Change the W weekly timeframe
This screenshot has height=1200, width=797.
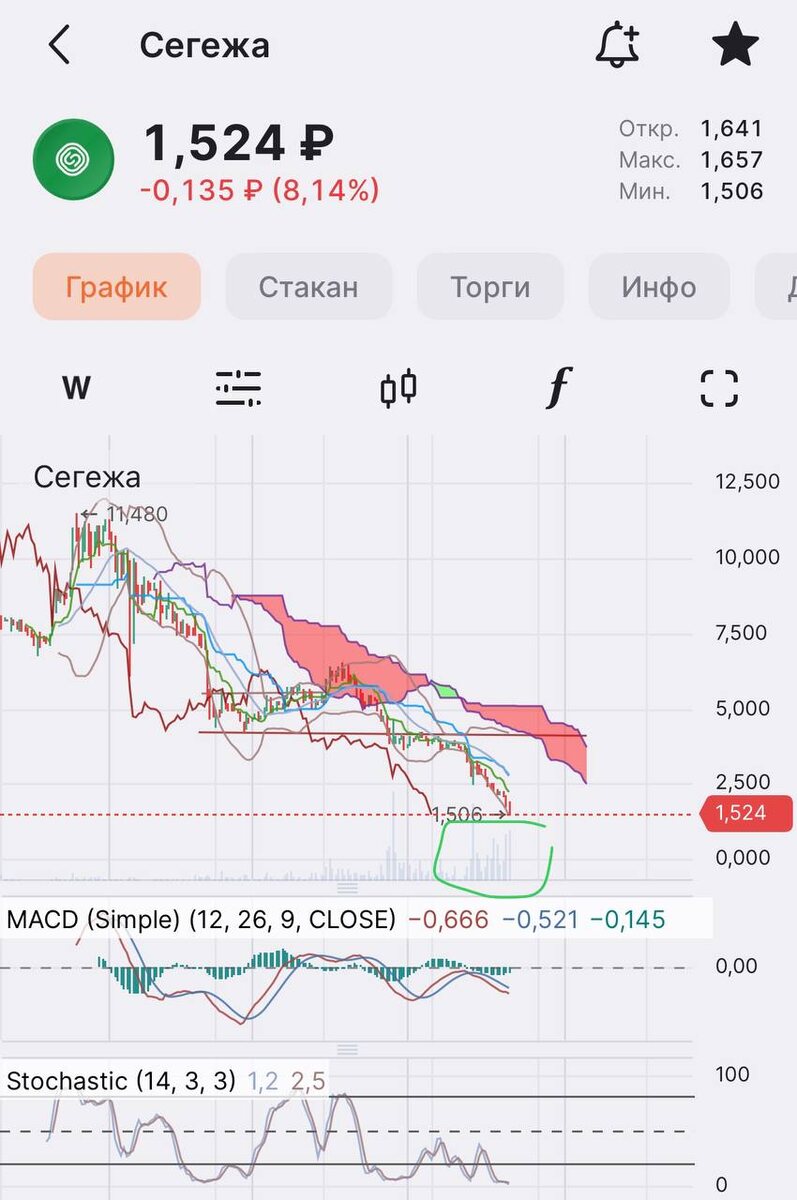tap(76, 388)
